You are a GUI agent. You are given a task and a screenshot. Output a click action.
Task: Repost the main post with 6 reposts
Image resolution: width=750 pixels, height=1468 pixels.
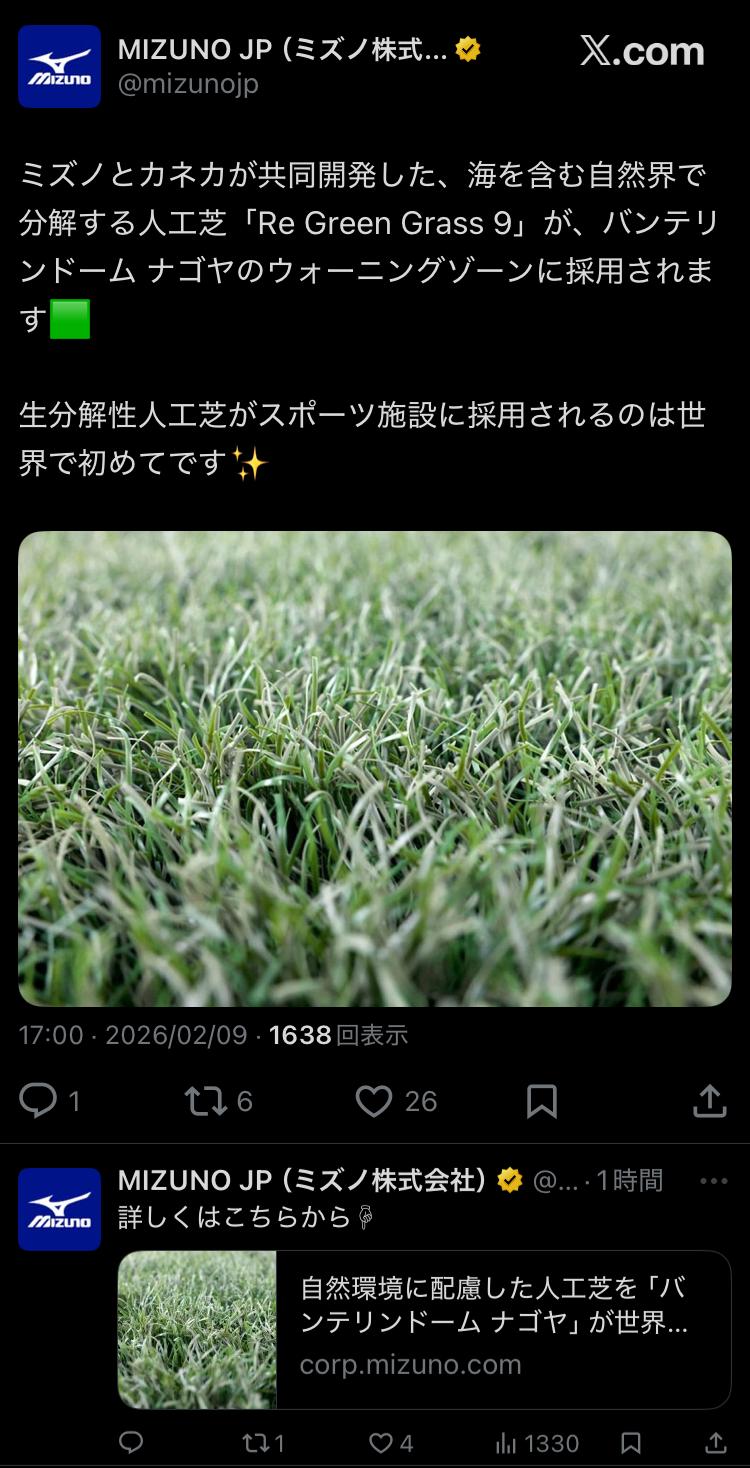pos(205,1101)
